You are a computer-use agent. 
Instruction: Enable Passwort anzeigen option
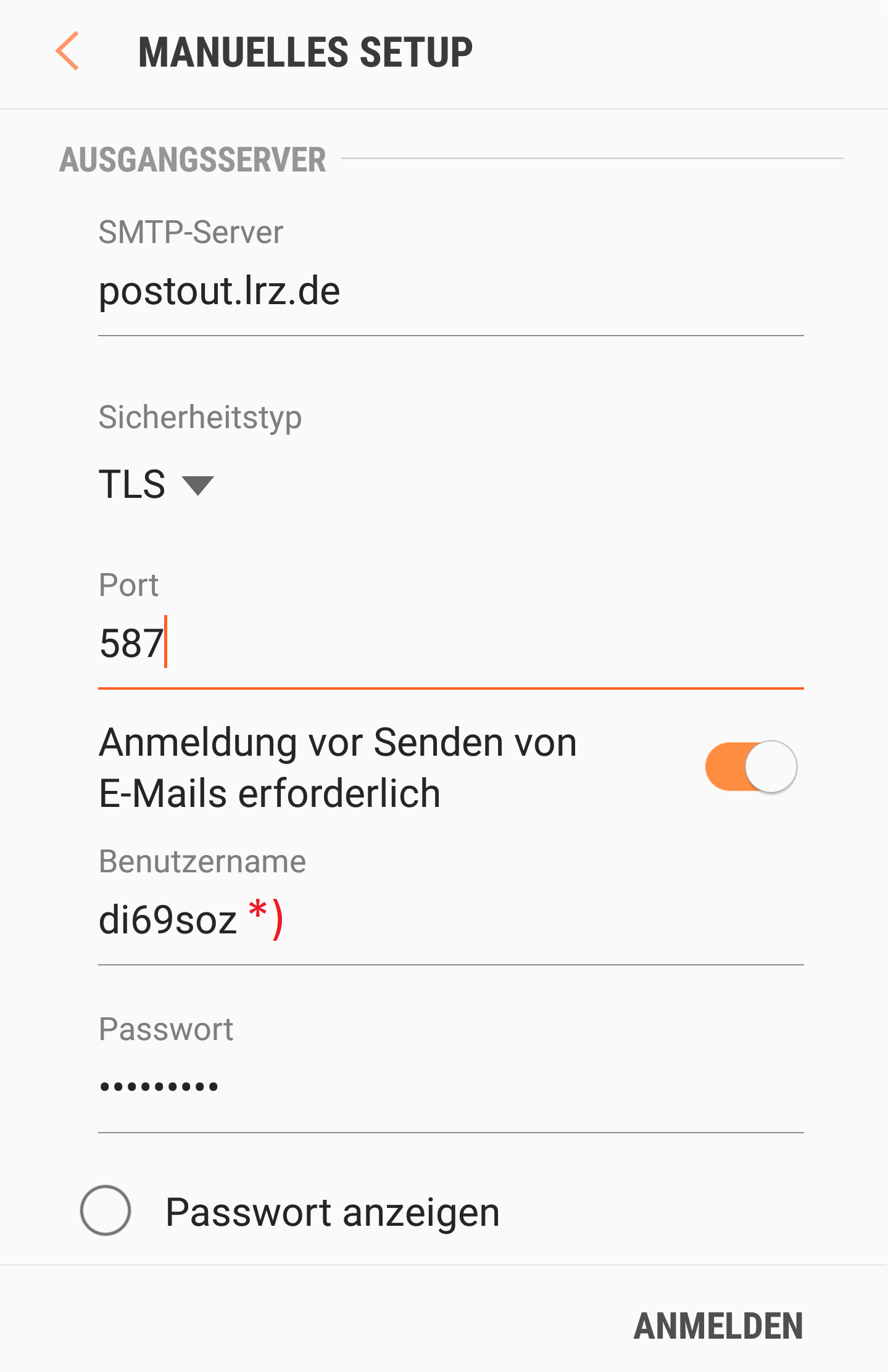(x=106, y=1210)
